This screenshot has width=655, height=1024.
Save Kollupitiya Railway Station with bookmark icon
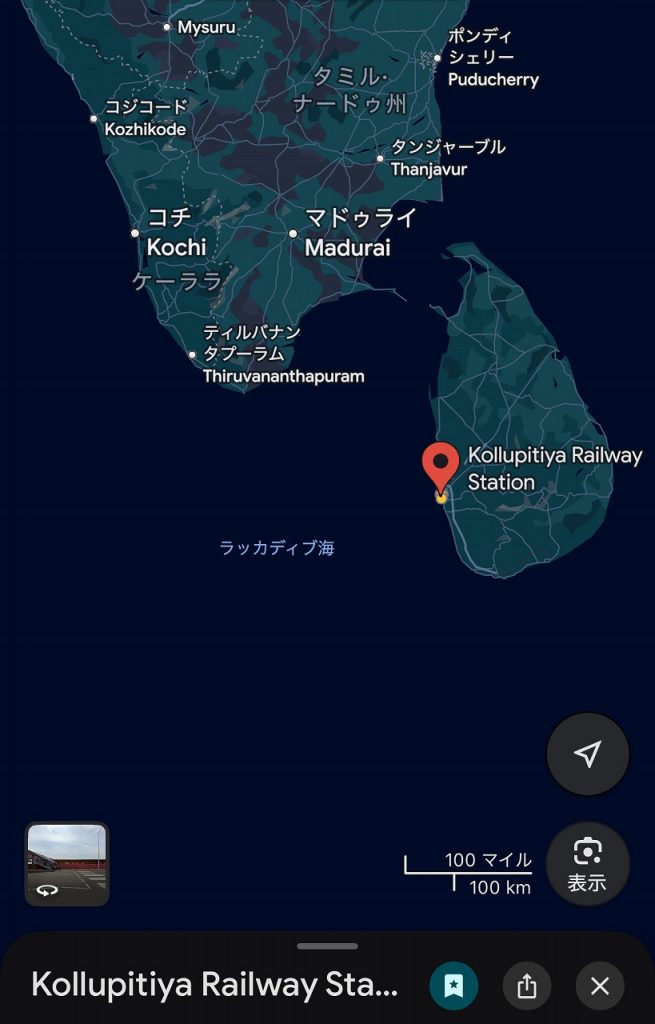tap(454, 986)
